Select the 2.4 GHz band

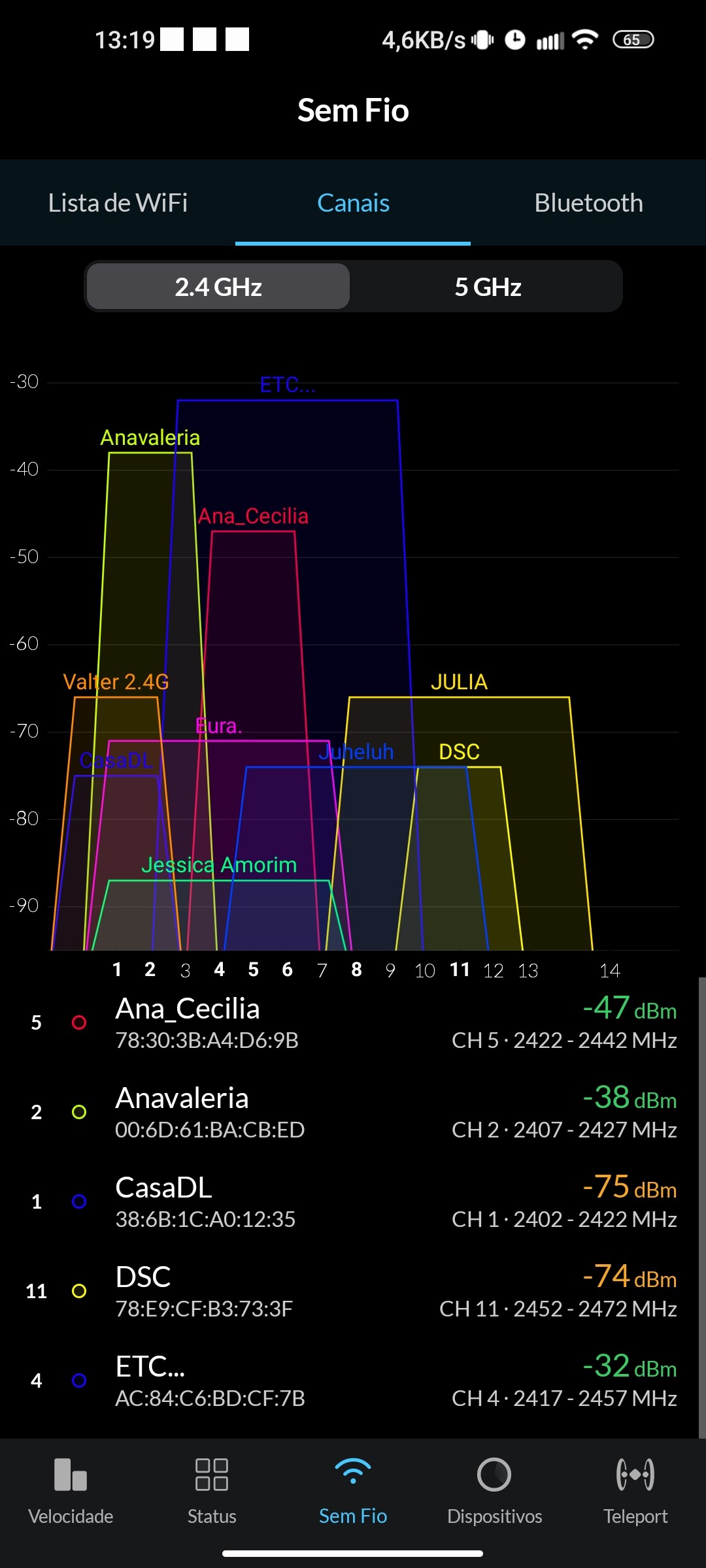[x=218, y=287]
